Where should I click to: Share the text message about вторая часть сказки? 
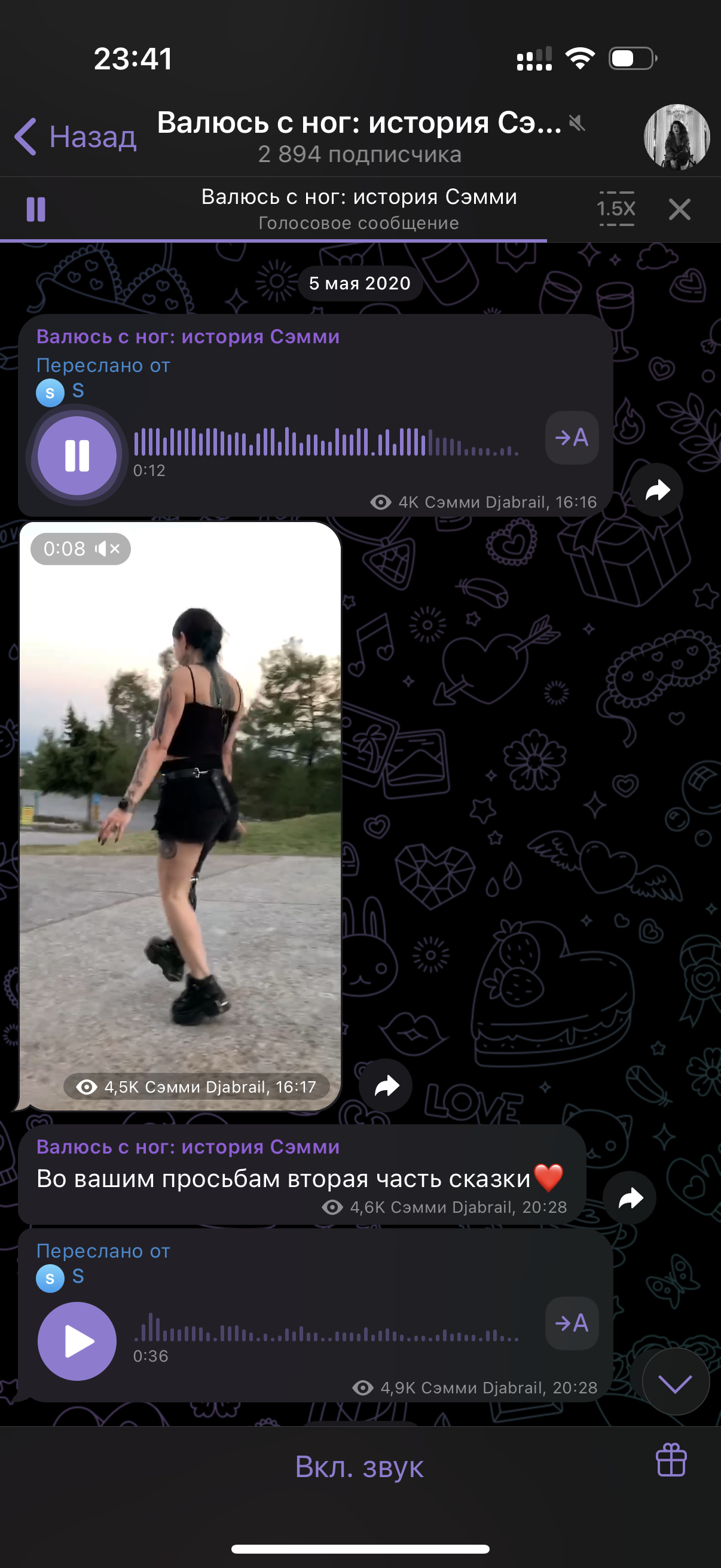pyautogui.click(x=630, y=1198)
